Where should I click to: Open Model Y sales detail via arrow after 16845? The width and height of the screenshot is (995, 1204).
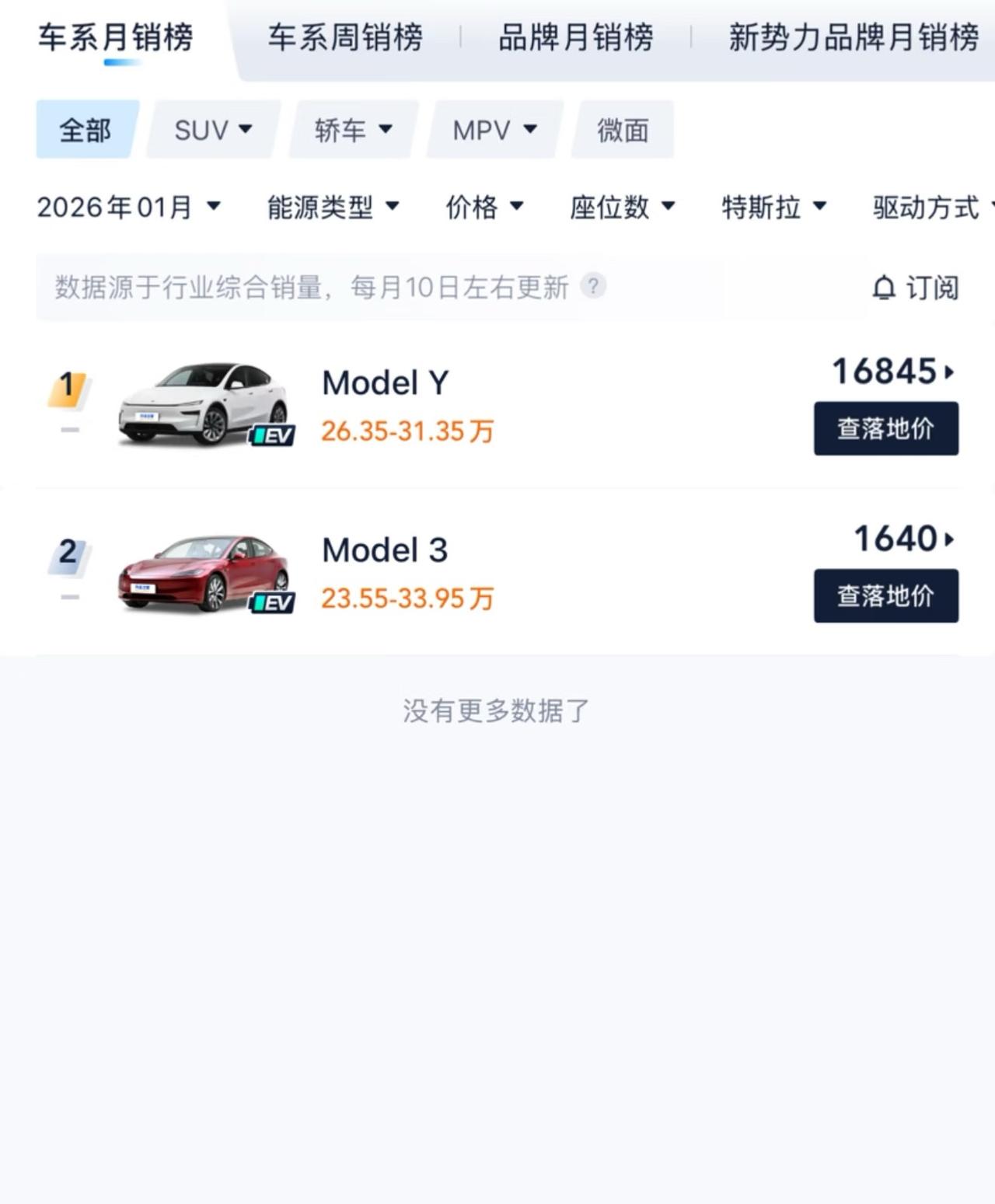950,372
